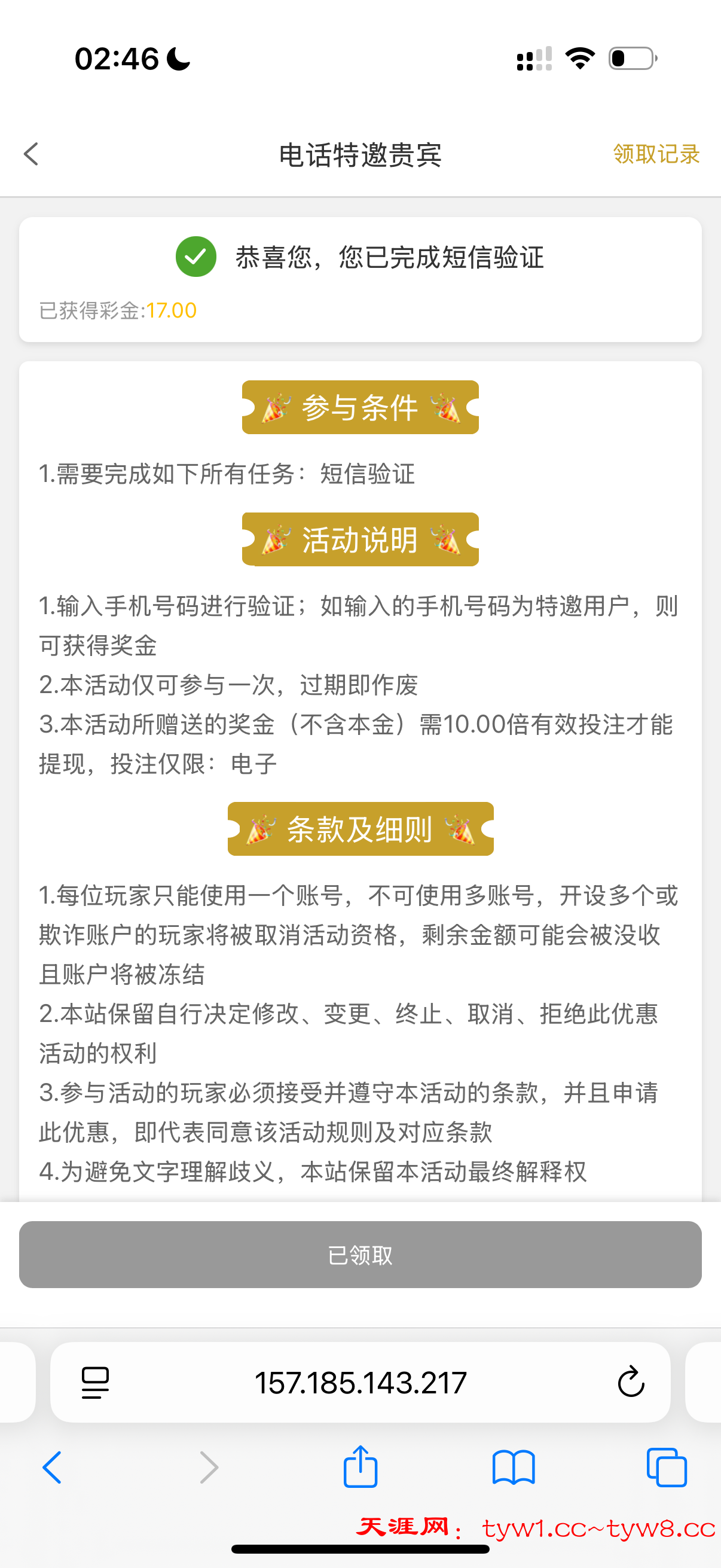Tap the 已领取 button
The image size is (721, 1568).
(x=360, y=1255)
